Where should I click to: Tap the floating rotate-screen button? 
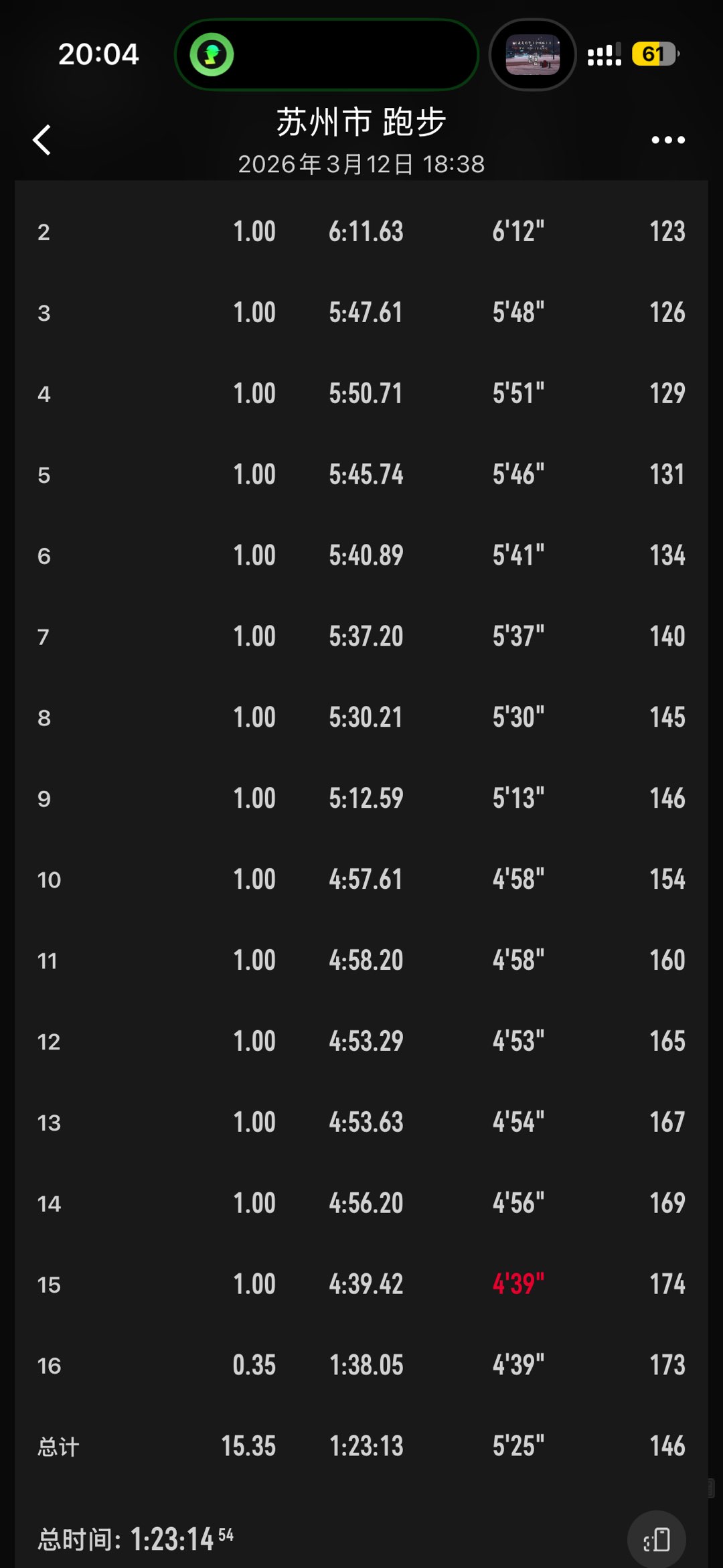[657, 1540]
